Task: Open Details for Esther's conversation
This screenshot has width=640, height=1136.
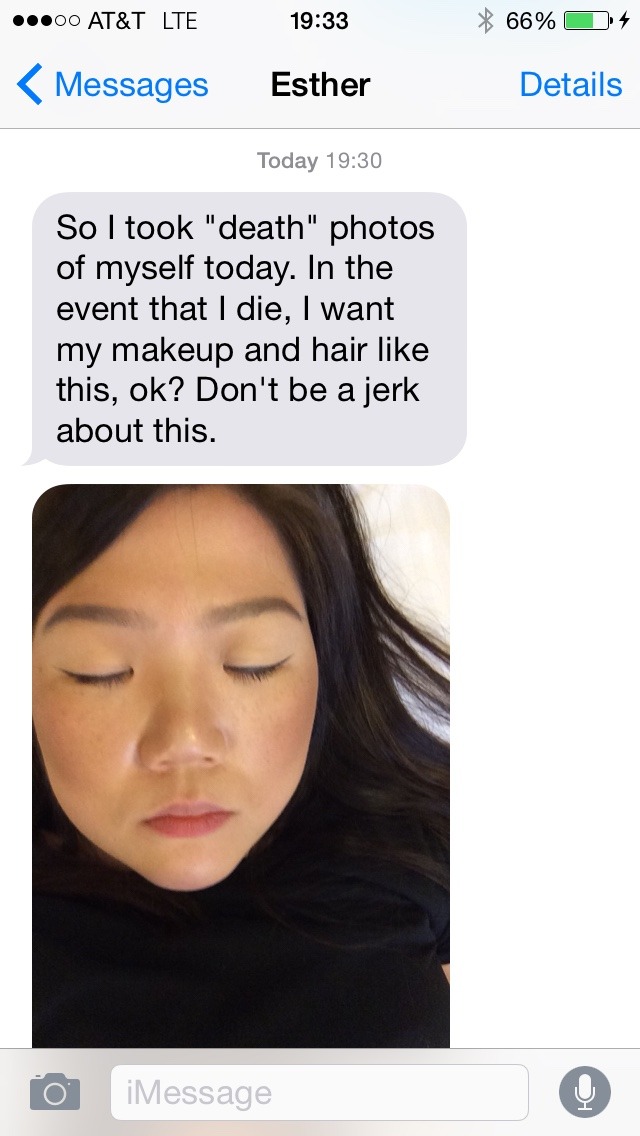Action: [570, 85]
